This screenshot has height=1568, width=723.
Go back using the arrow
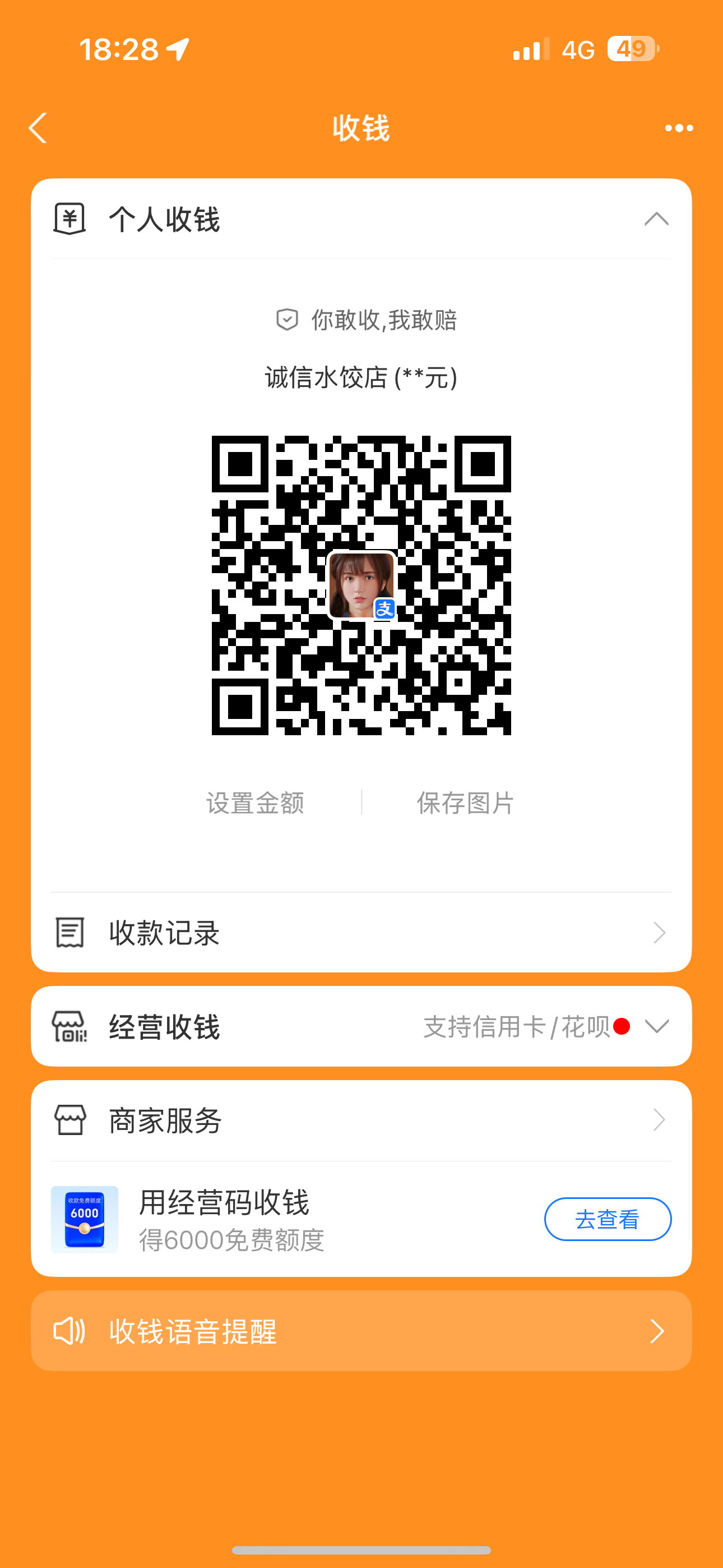point(38,128)
